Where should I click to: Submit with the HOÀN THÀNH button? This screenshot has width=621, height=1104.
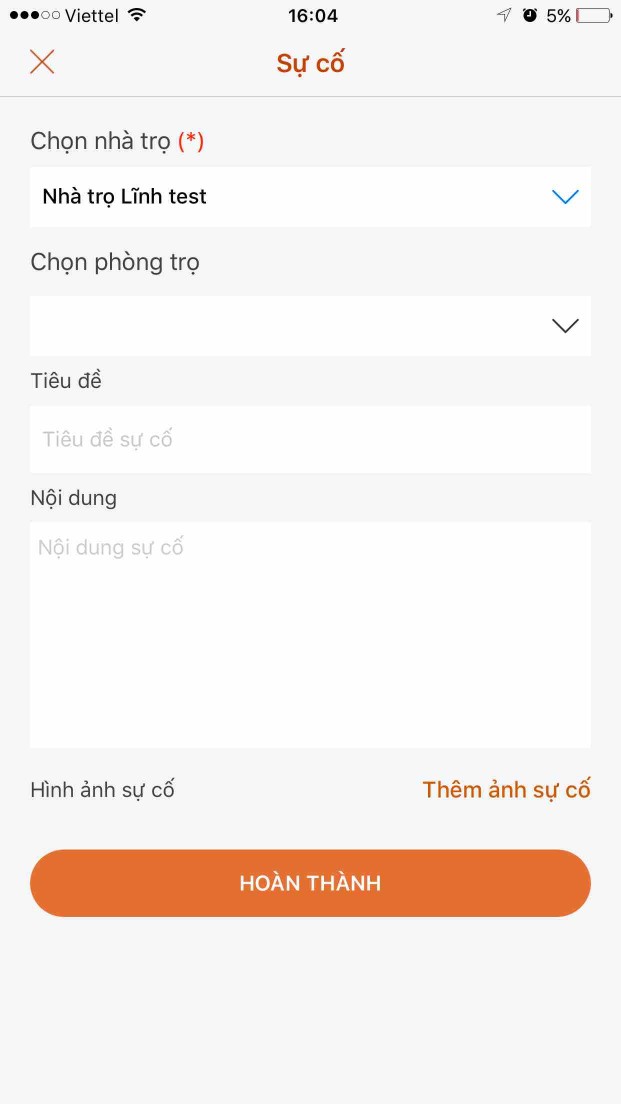click(x=310, y=883)
